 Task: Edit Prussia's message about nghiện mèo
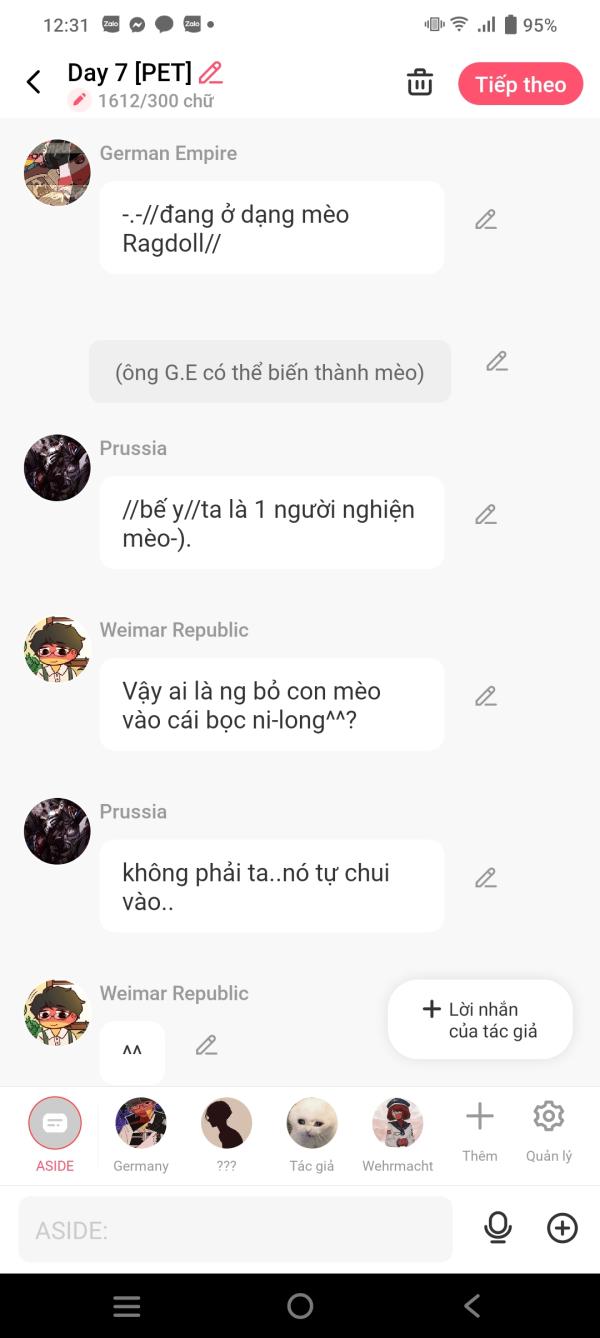(x=486, y=515)
